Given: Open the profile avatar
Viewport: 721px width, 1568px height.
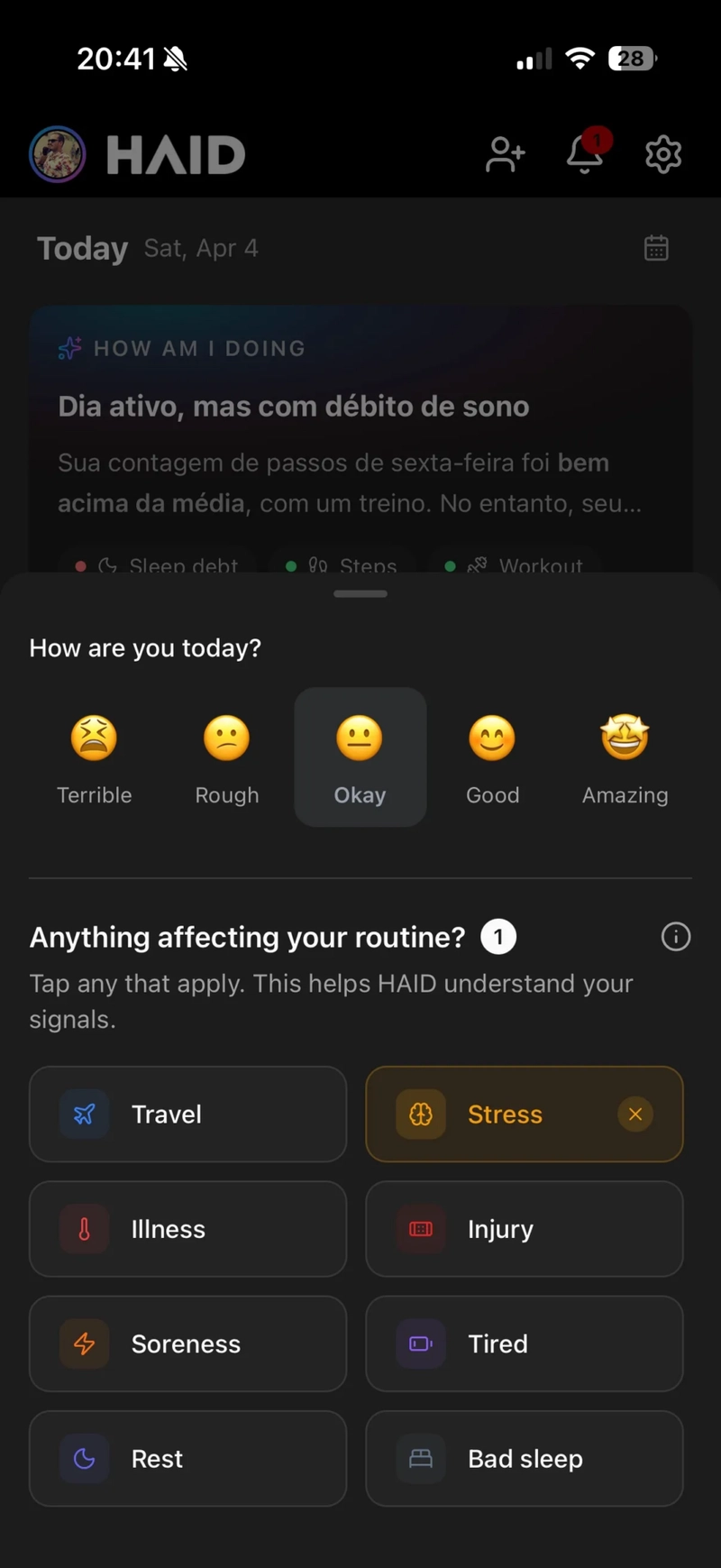Looking at the screenshot, I should [58, 154].
